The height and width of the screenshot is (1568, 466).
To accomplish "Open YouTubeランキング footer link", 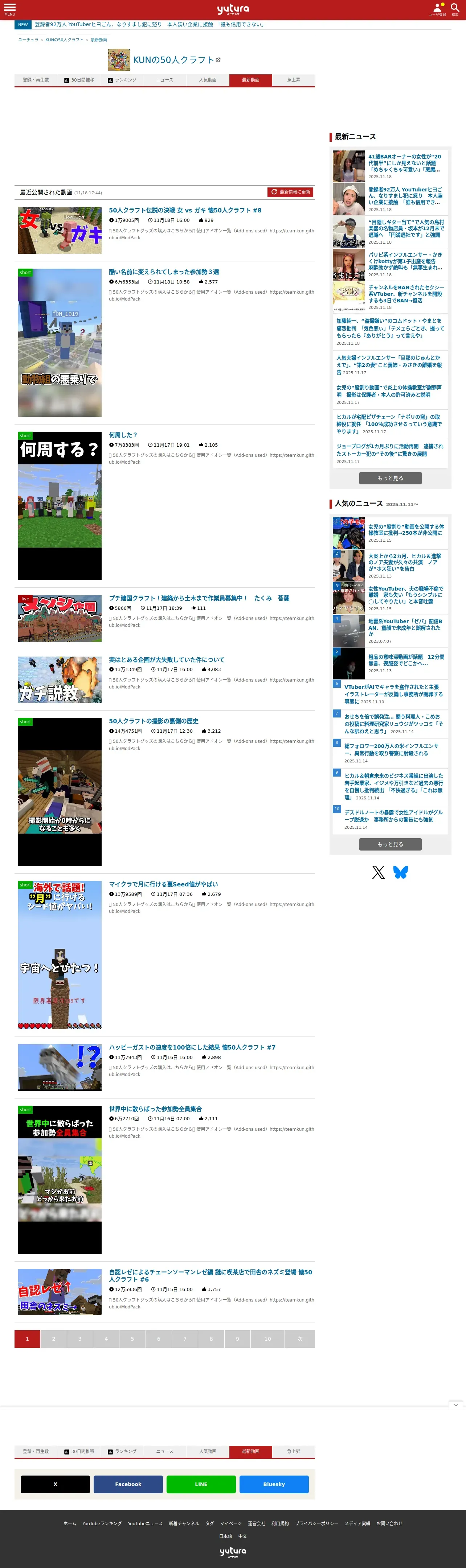I will pos(102,1523).
